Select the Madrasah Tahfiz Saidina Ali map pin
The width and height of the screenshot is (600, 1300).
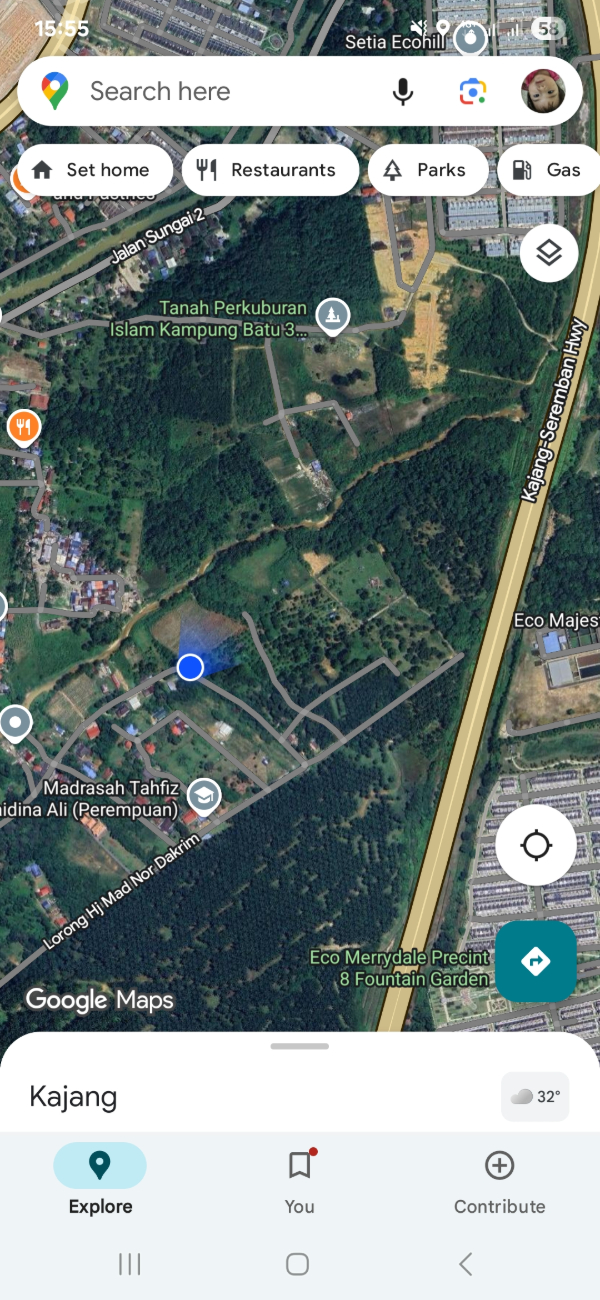click(x=204, y=797)
